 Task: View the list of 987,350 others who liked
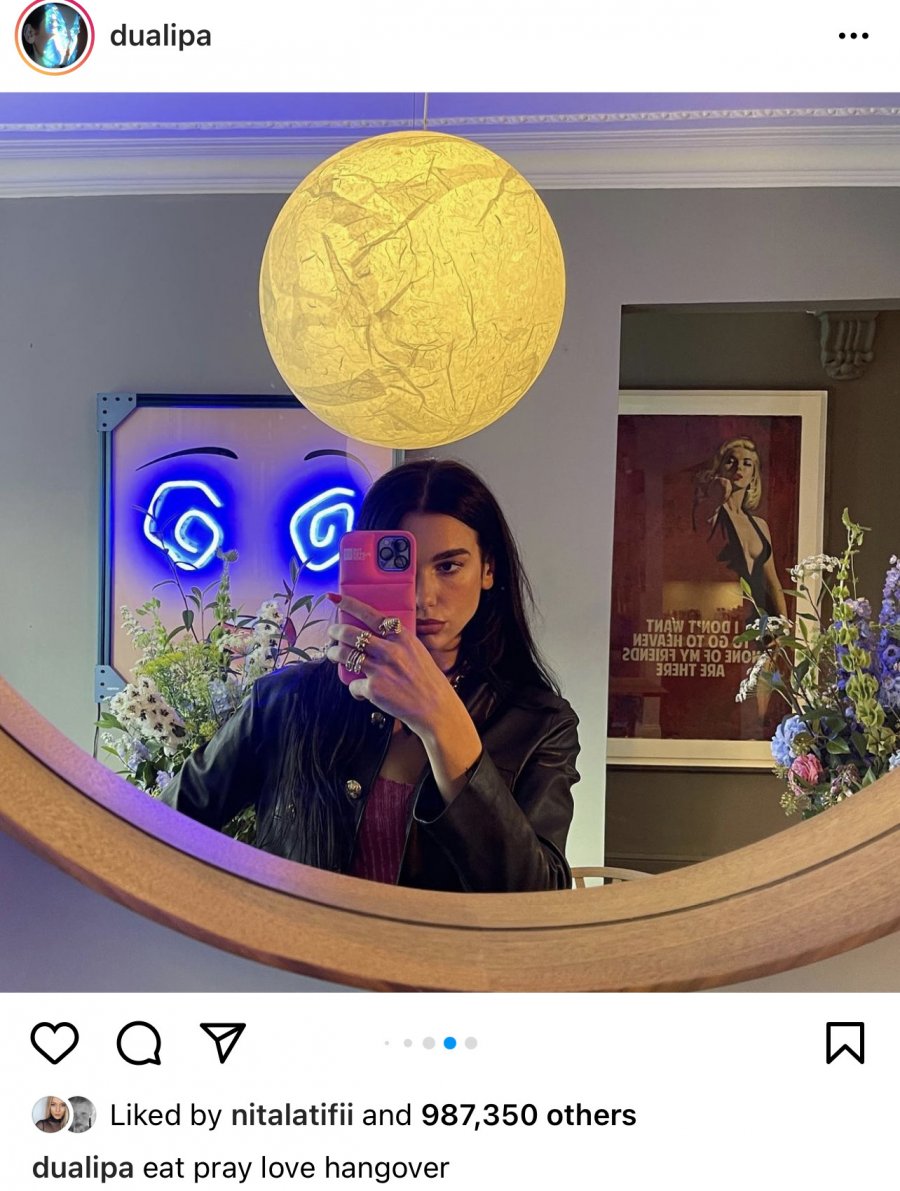coord(527,1115)
